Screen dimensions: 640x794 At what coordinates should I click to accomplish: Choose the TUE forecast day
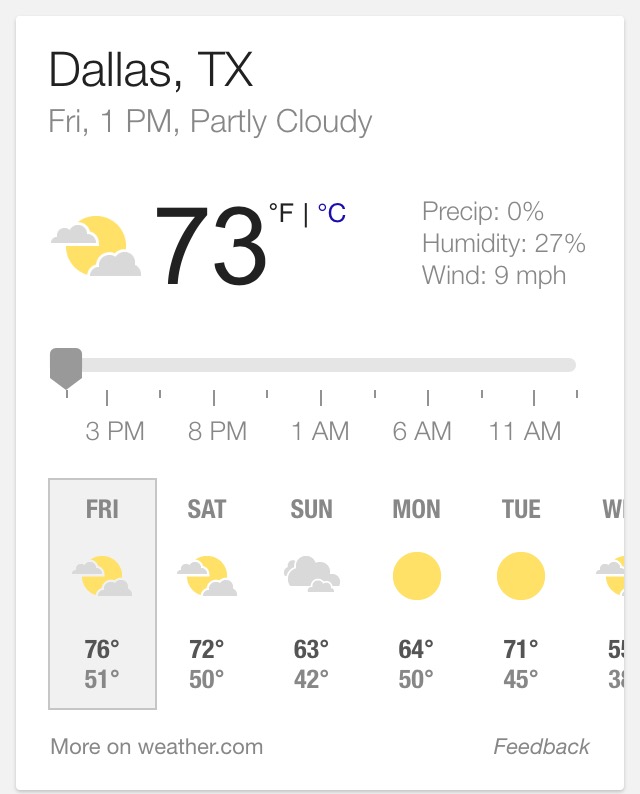521,594
